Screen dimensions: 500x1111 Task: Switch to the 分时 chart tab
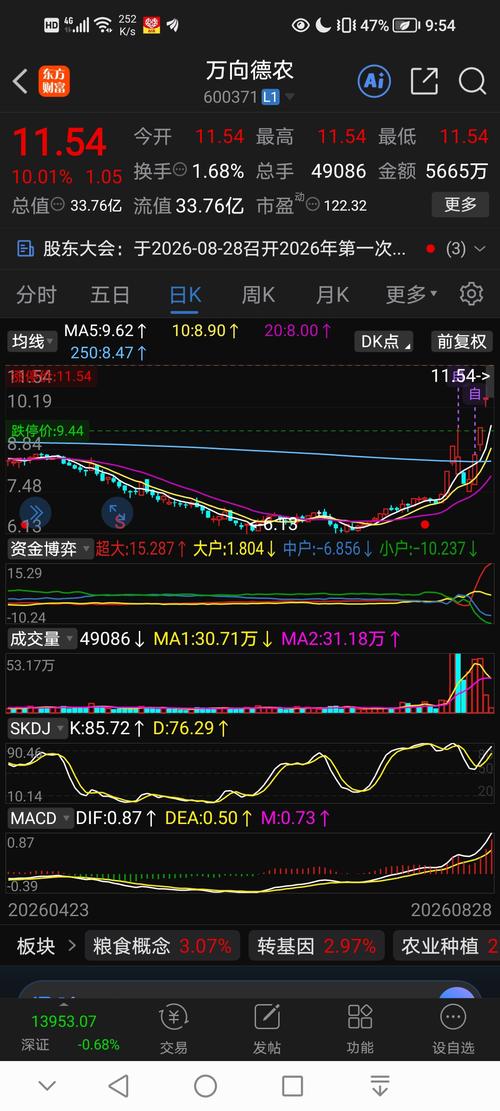36,295
